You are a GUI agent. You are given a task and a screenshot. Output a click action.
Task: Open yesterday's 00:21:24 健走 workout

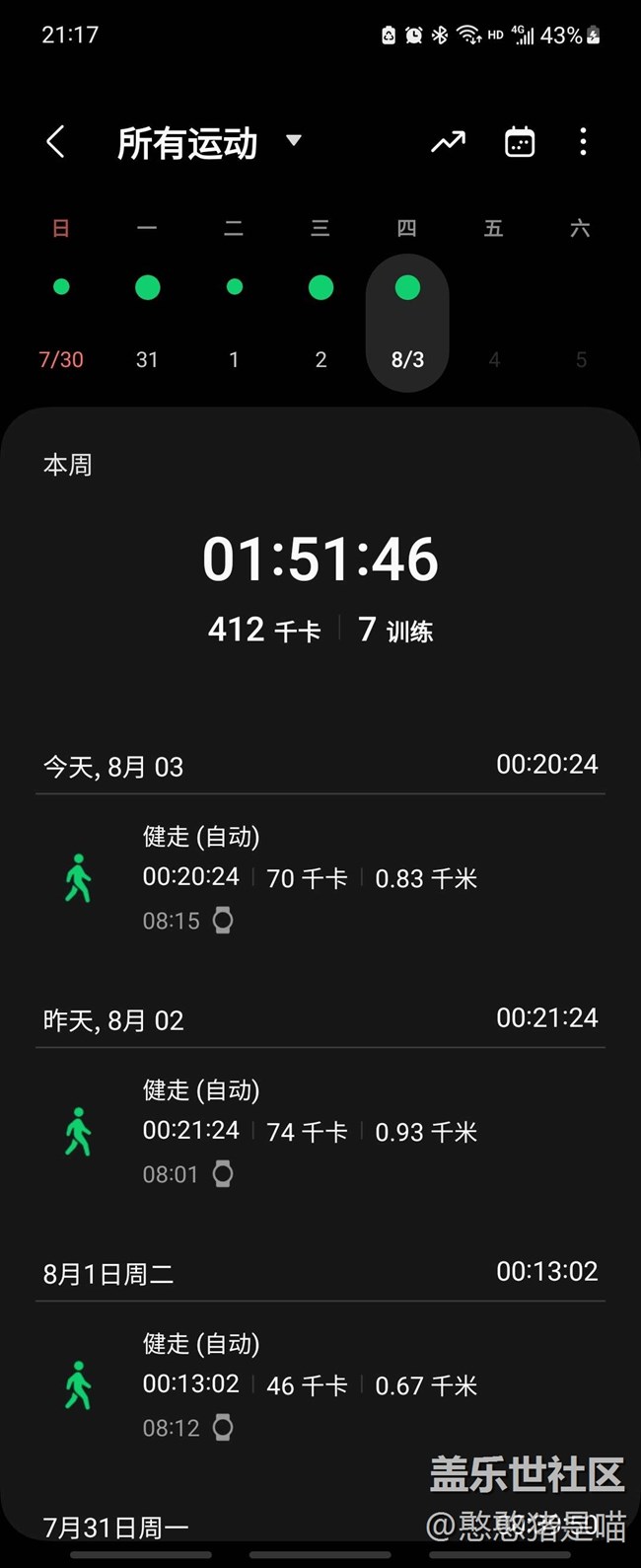pos(320,1132)
